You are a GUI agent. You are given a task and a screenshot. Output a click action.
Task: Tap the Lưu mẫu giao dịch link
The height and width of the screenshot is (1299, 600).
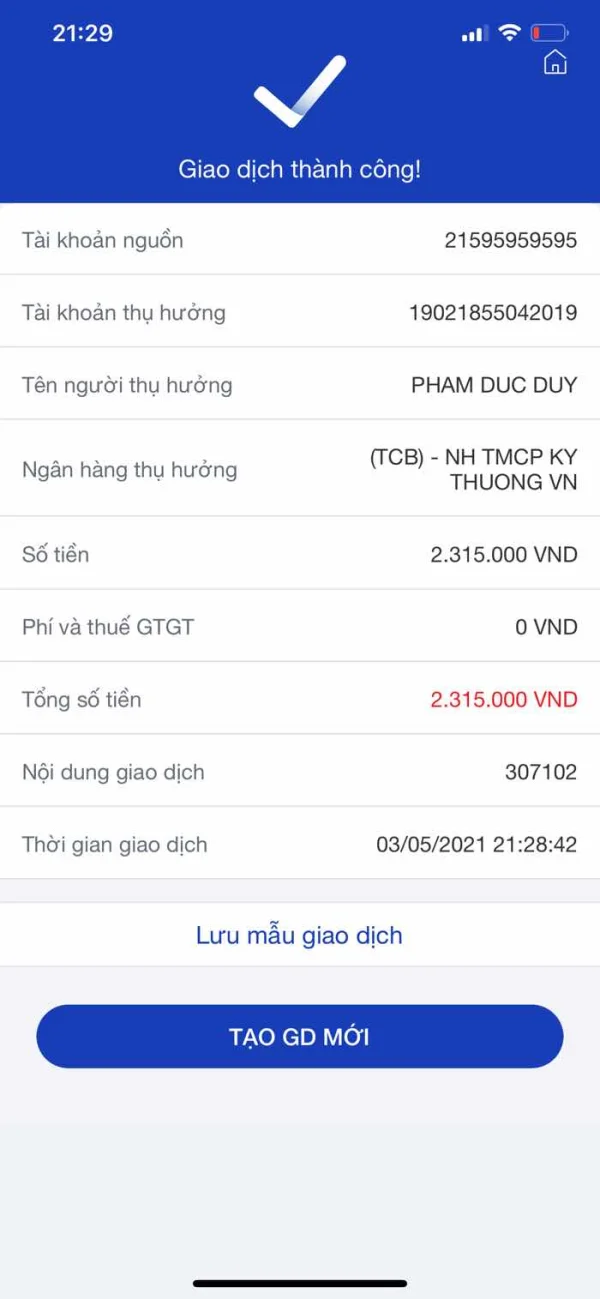tap(299, 936)
